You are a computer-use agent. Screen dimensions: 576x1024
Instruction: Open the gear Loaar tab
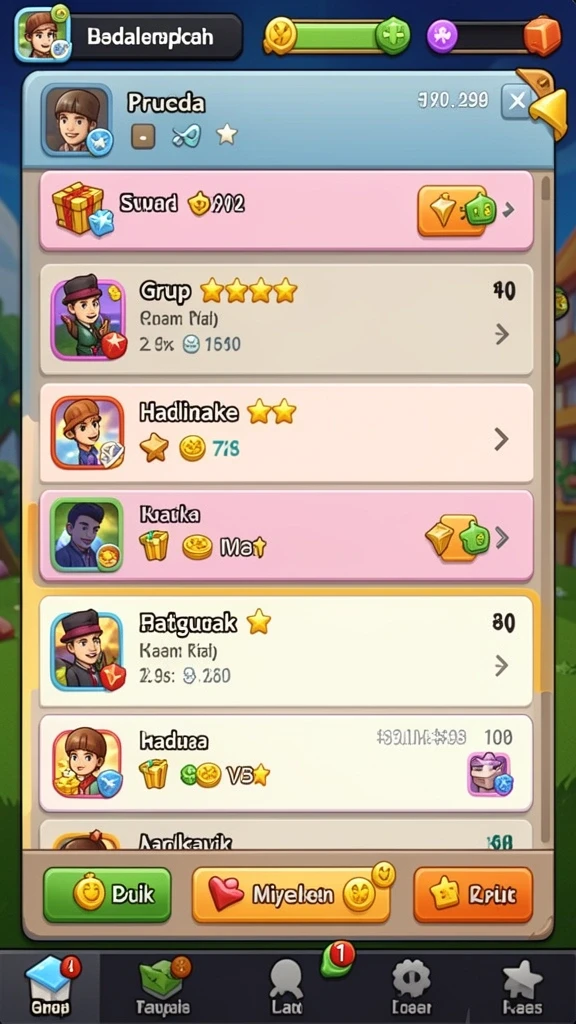click(x=411, y=987)
